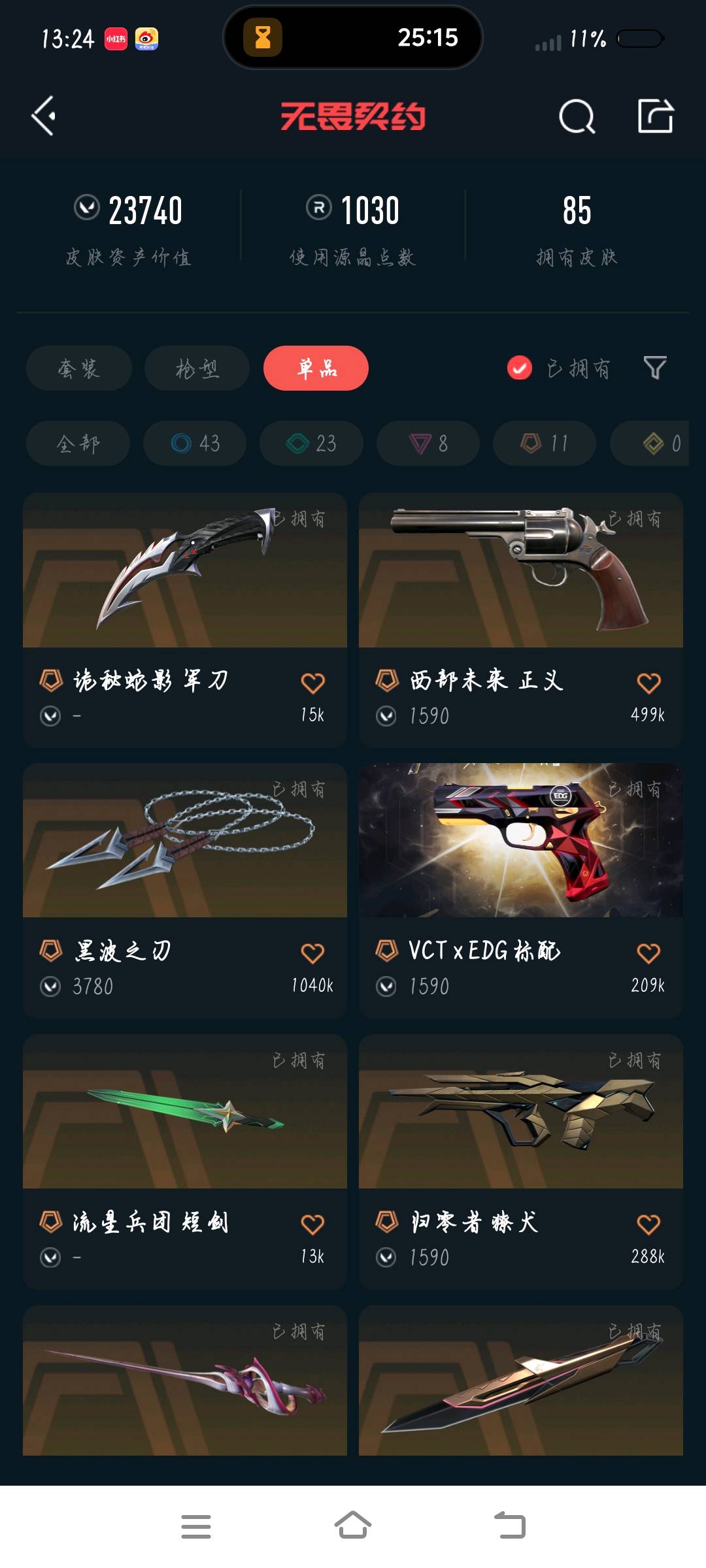Image resolution: width=706 pixels, height=1568 pixels.
Task: Filter by the blue tier chip showing 43
Action: coord(195,444)
